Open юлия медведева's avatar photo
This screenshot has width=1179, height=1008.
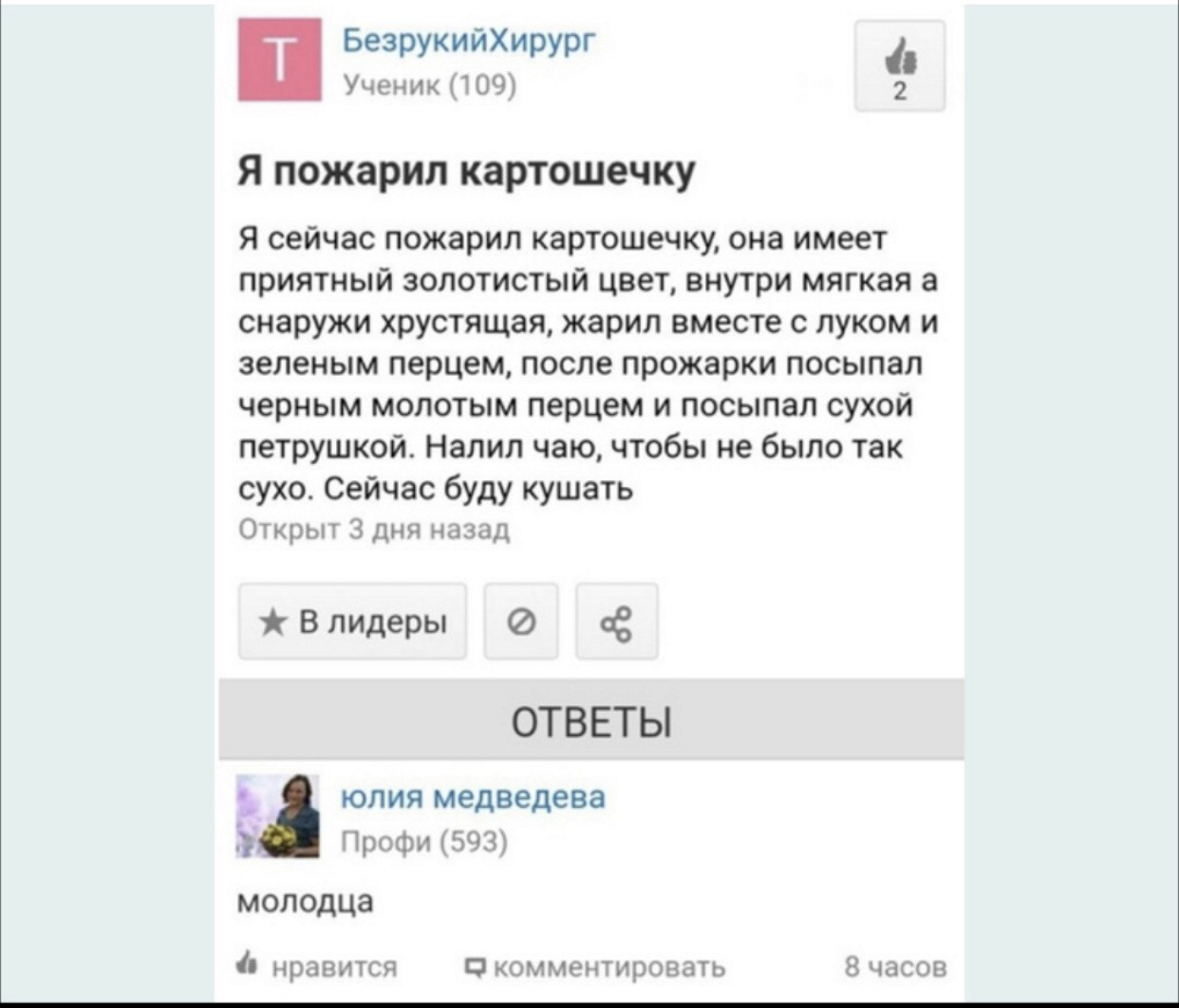coord(278,816)
